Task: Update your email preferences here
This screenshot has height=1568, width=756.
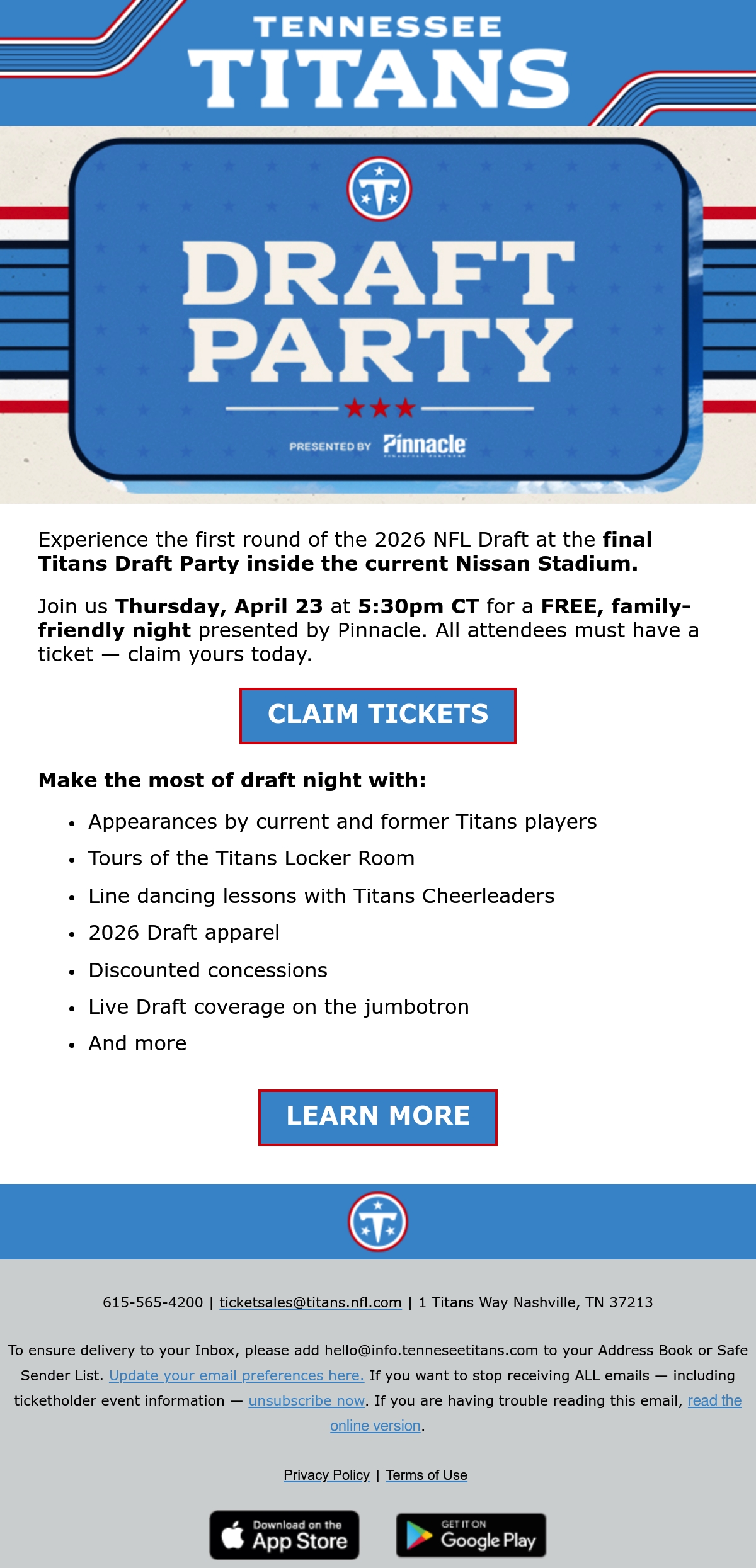Action: pyautogui.click(x=236, y=1375)
